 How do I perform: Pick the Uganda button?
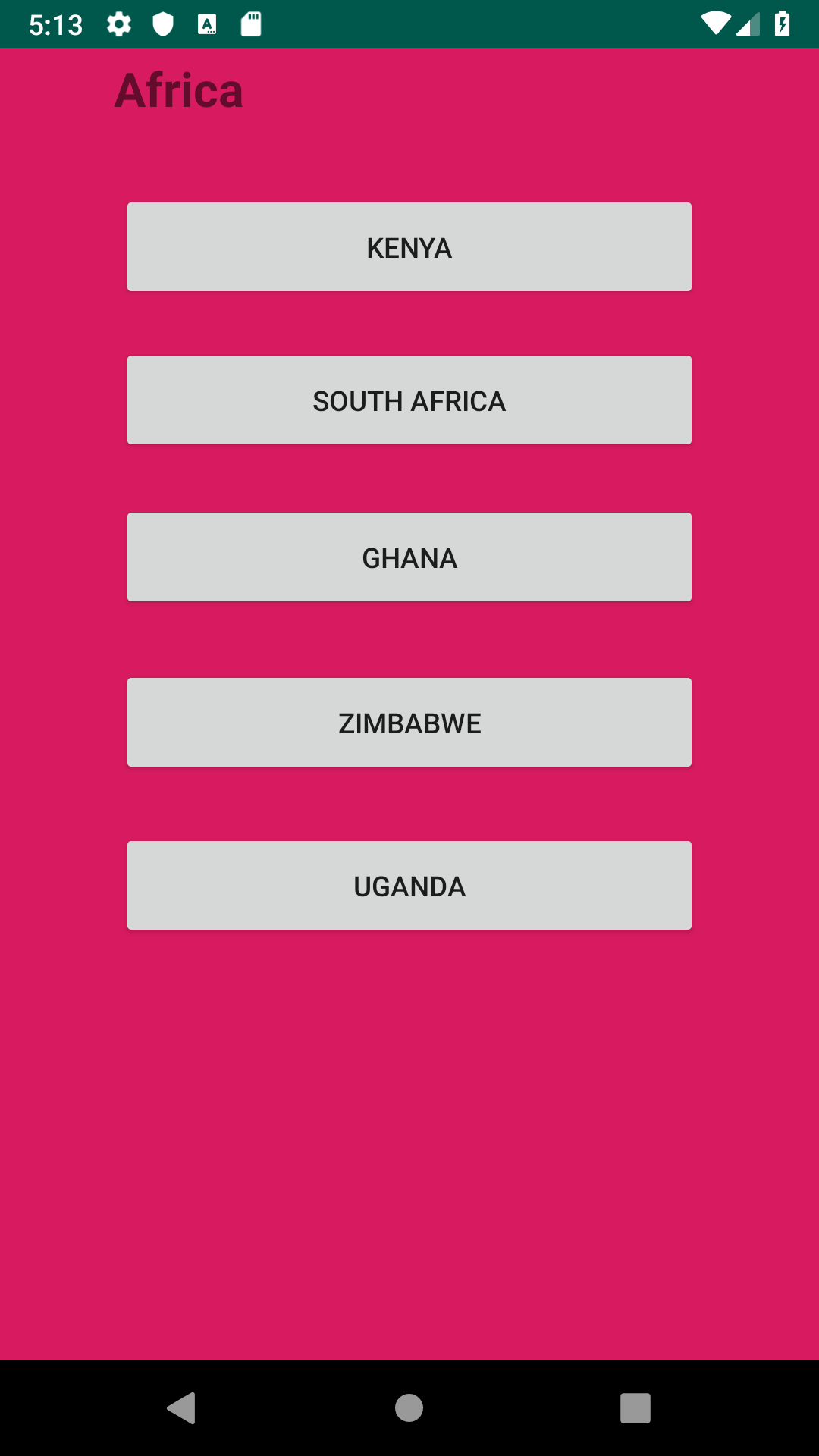point(409,886)
